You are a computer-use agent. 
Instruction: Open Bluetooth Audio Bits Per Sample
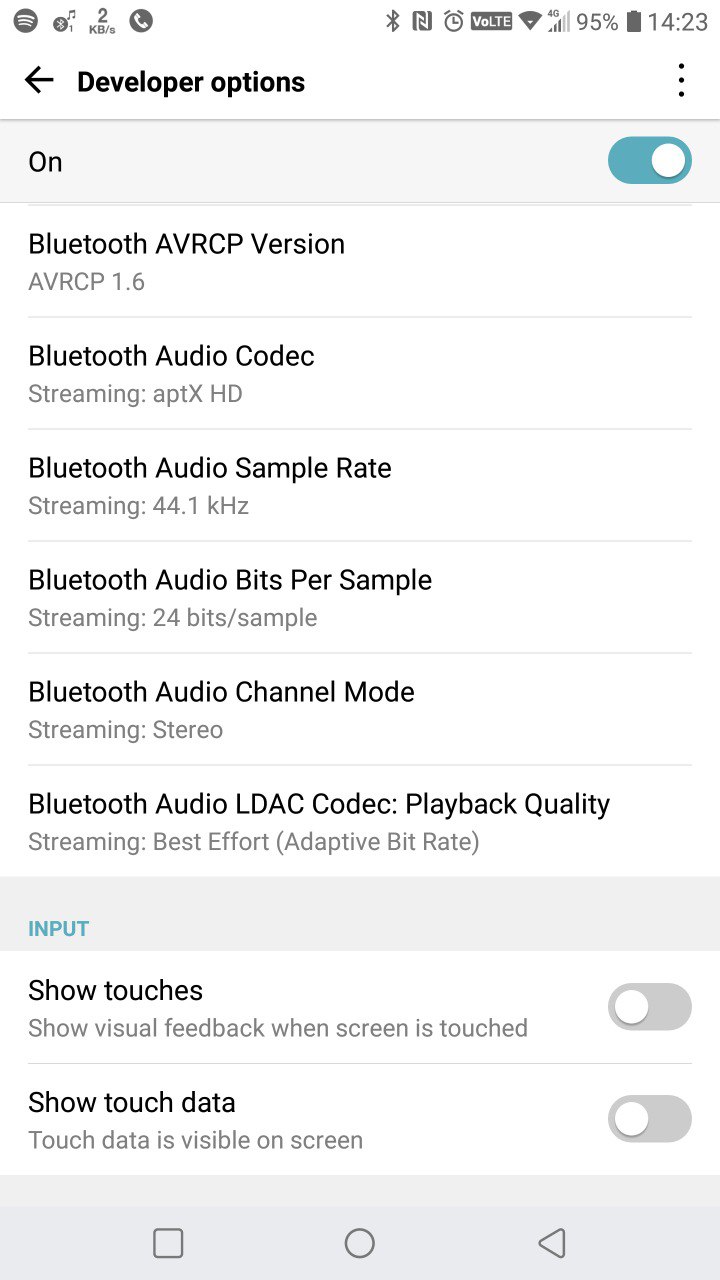click(x=230, y=598)
